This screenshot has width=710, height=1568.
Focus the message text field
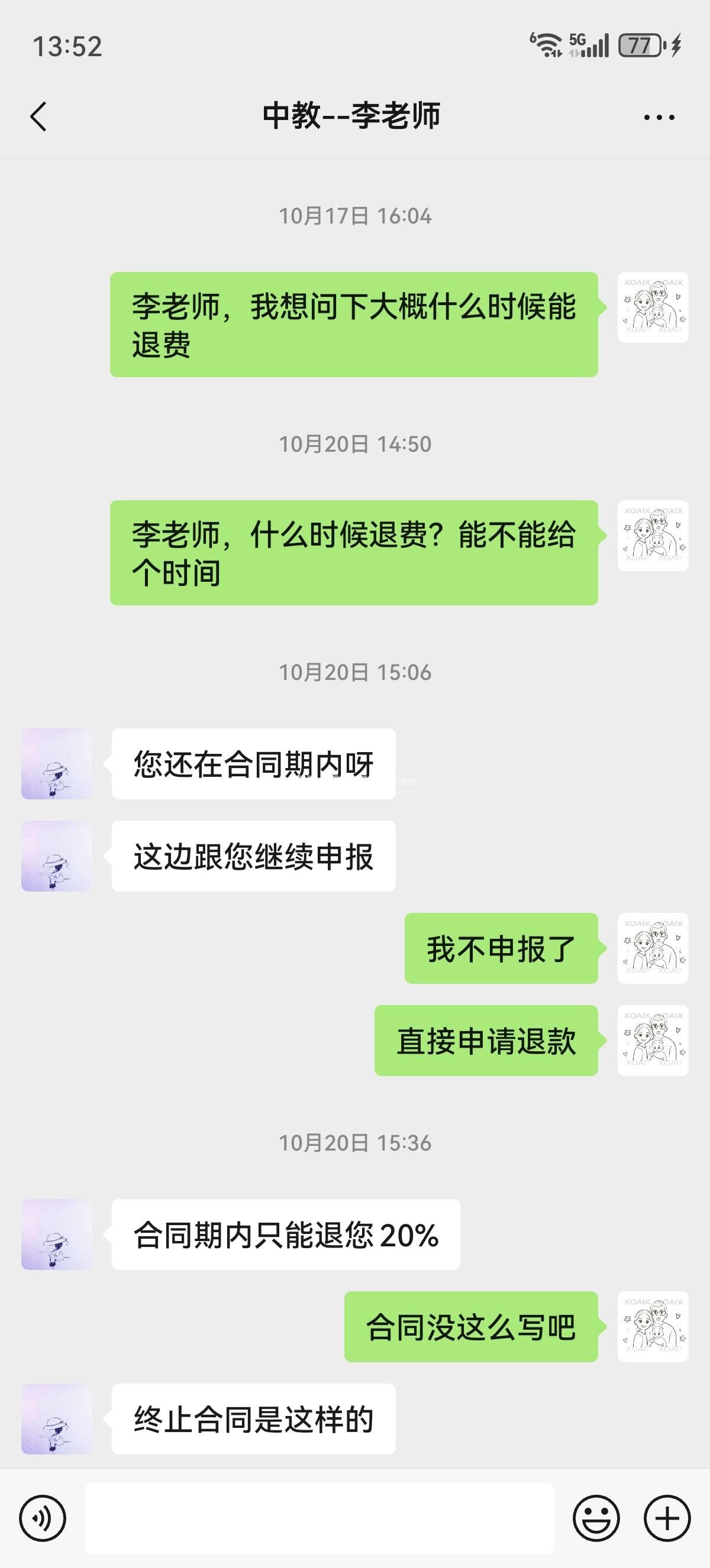(319, 1518)
